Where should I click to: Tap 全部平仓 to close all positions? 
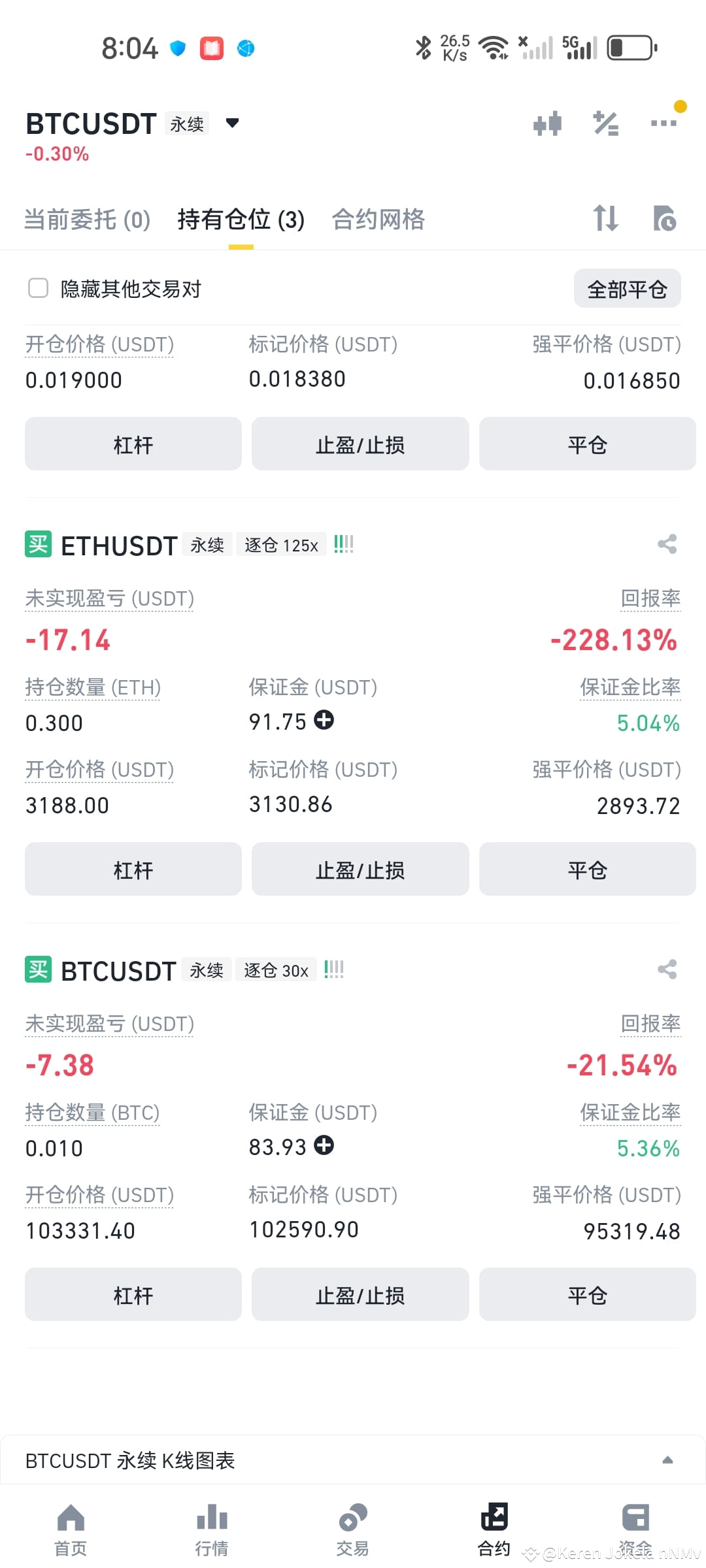click(627, 289)
